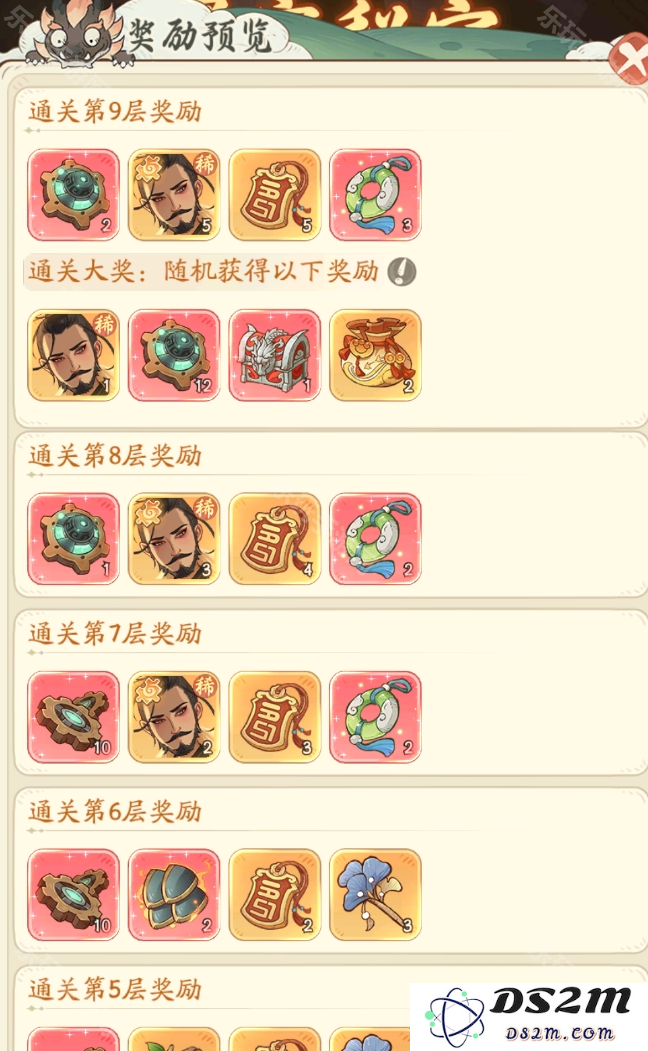648x1051 pixels.
Task: Tap the jade ring reward in 第9层 rewards
Action: (375, 195)
